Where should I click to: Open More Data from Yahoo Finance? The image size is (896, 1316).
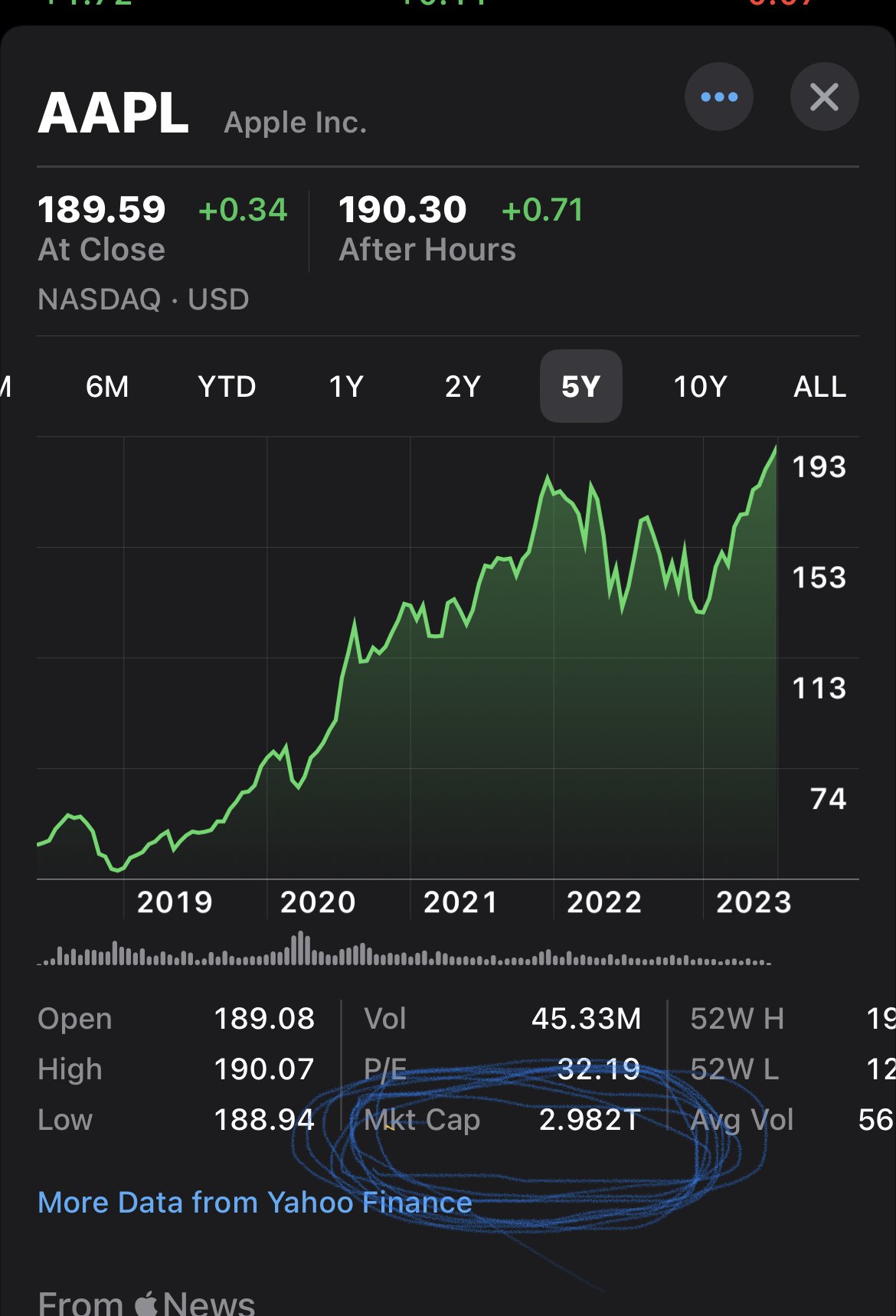click(254, 1203)
